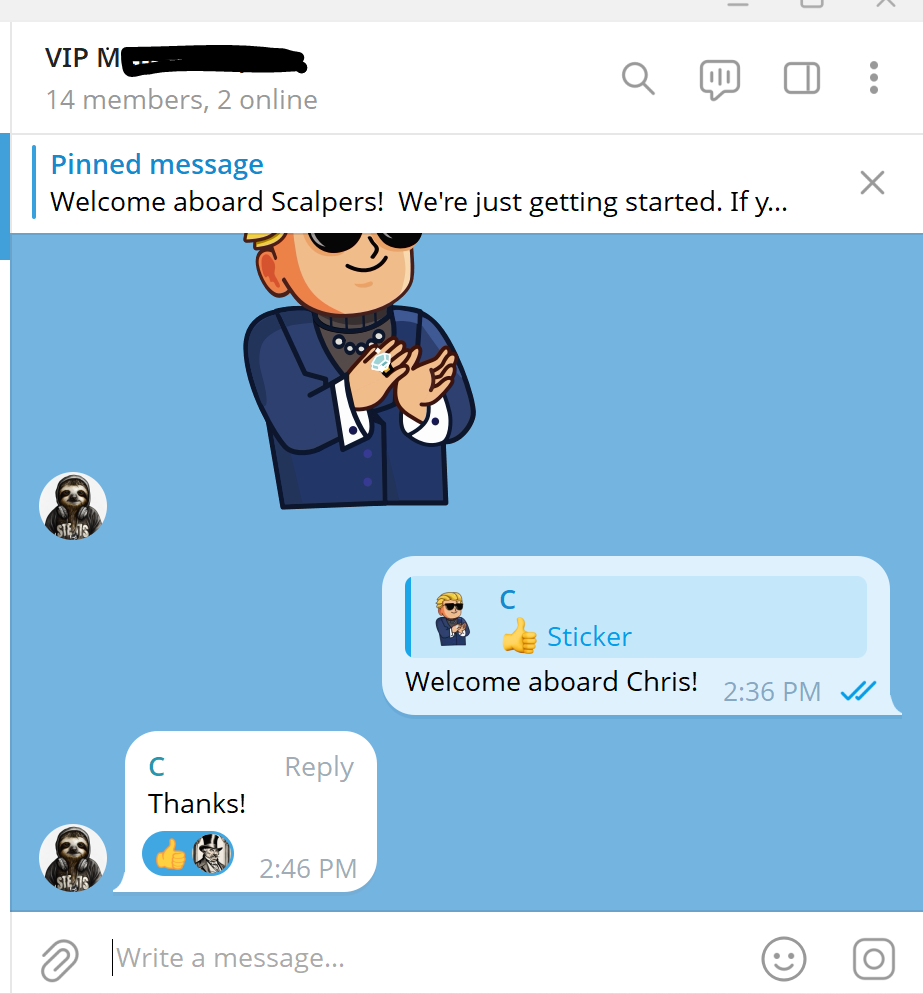
Task: Dismiss the pinned message banner
Action: coord(872,183)
